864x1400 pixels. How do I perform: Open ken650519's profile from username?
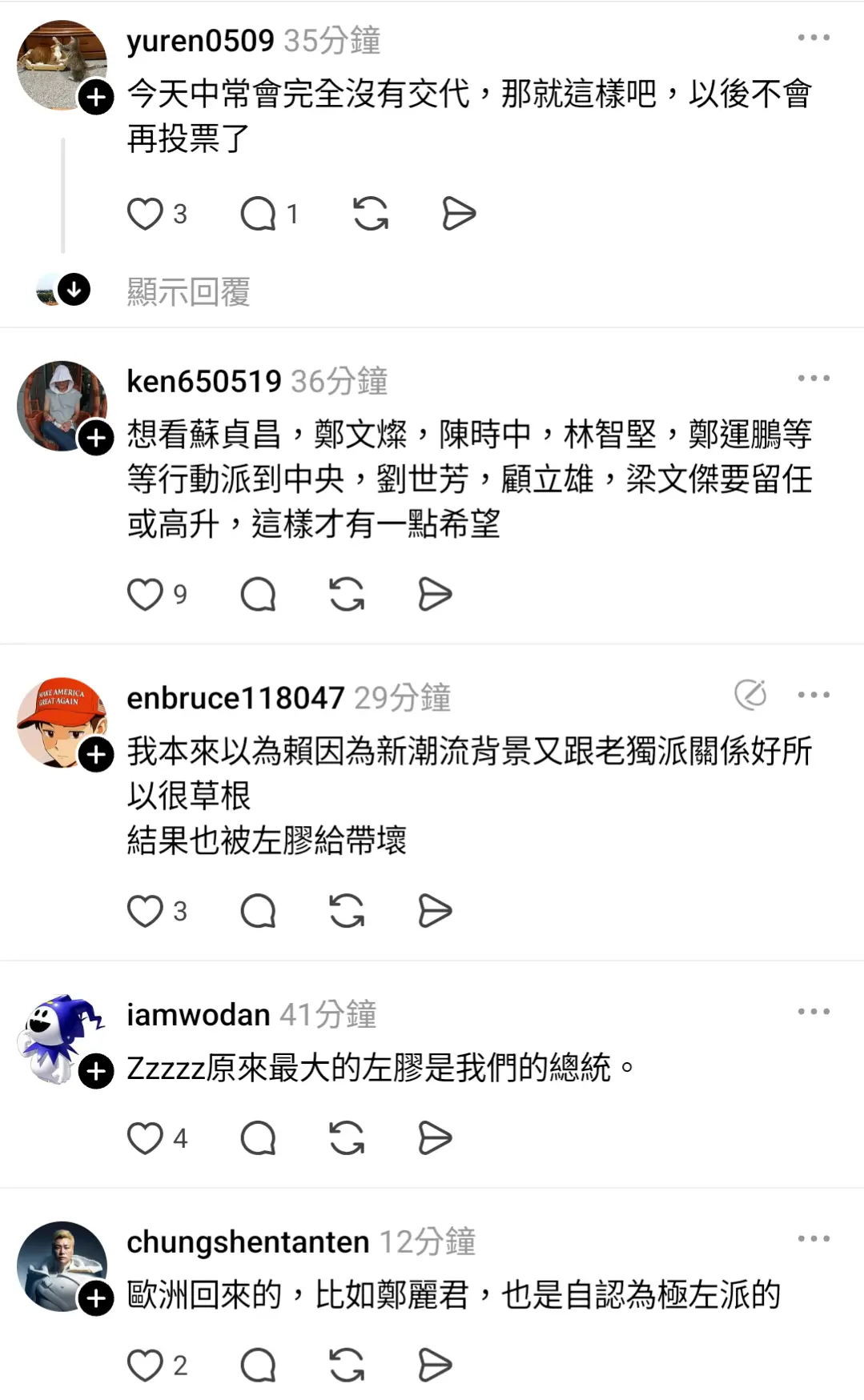(x=204, y=381)
